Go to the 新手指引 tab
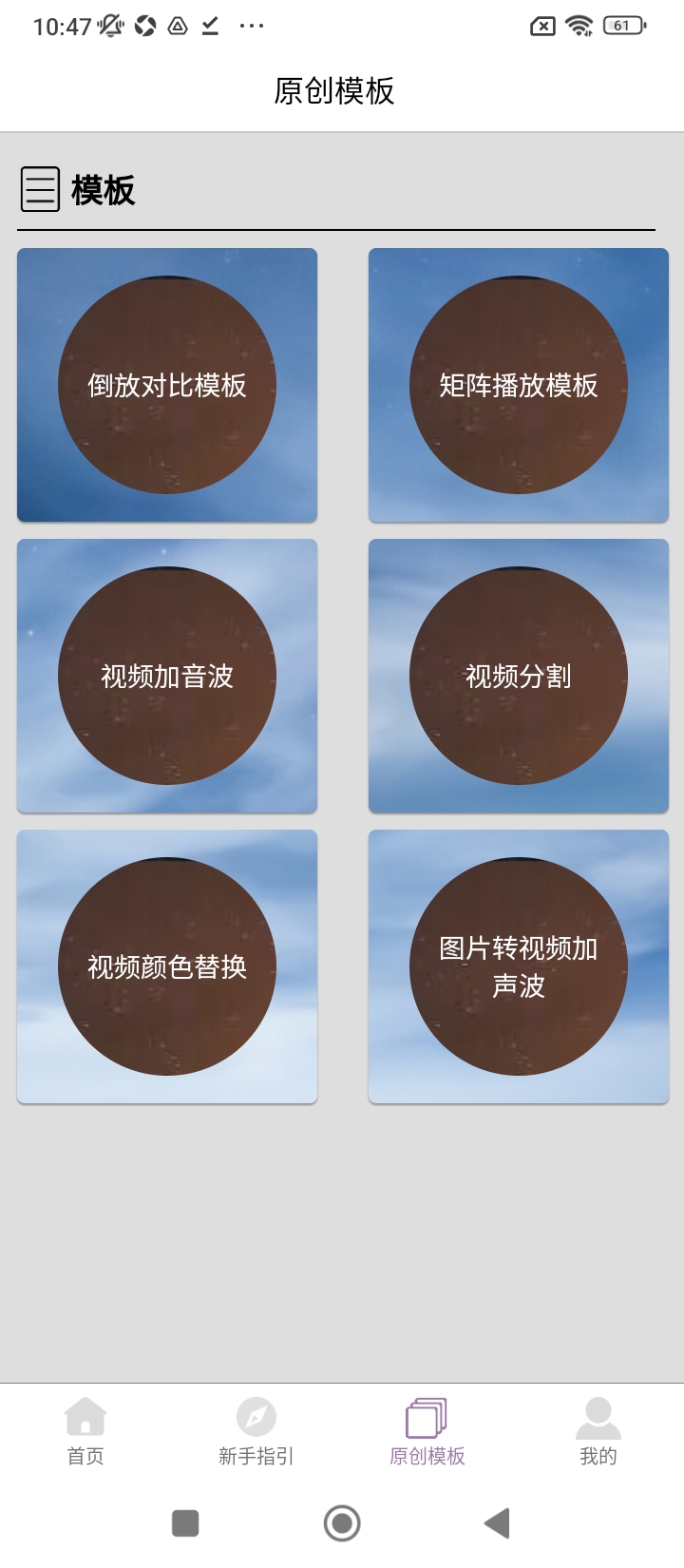This screenshot has height=1568, width=684. click(x=256, y=1431)
